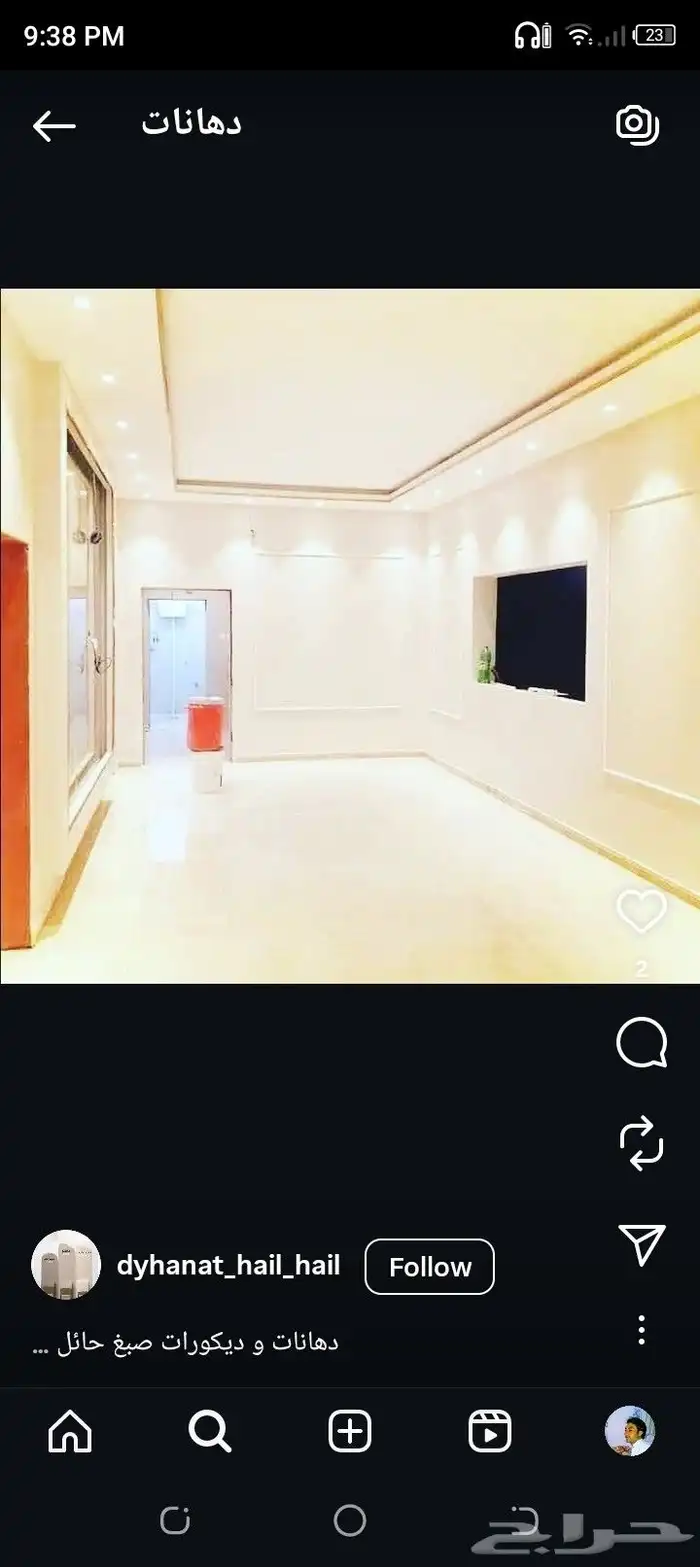Open the camera icon in header

pos(637,124)
